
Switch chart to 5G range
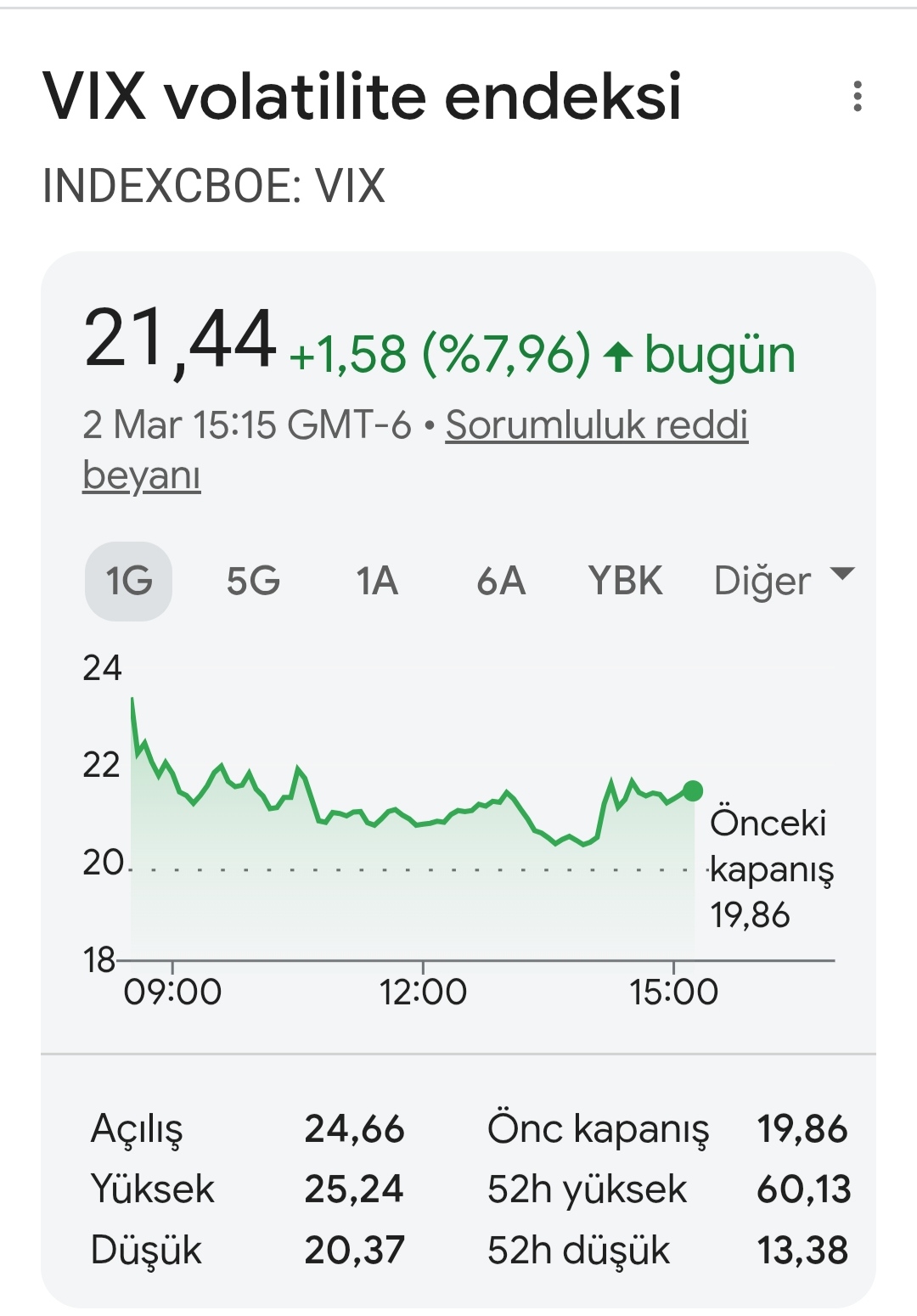tap(253, 582)
